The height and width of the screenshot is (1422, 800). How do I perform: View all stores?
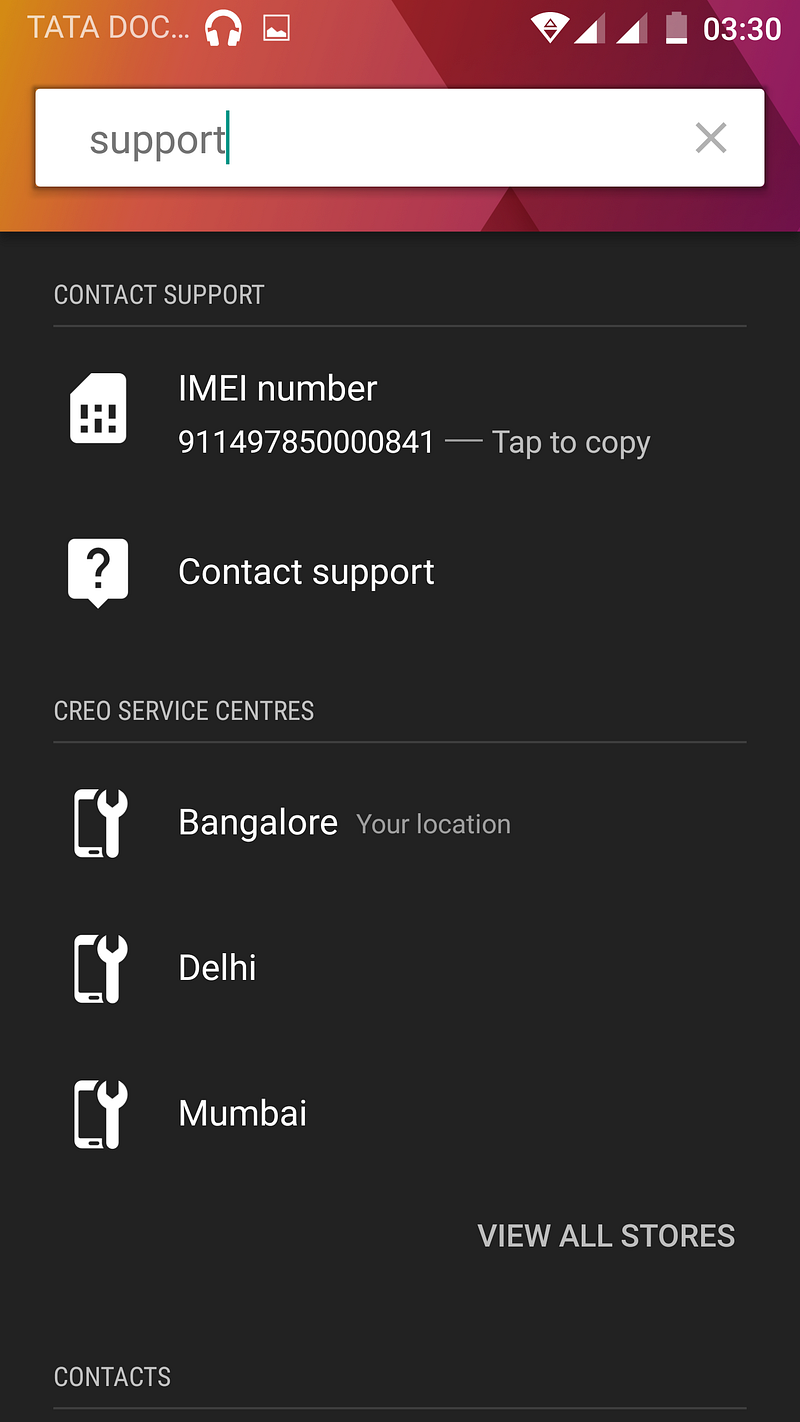[x=606, y=1236]
